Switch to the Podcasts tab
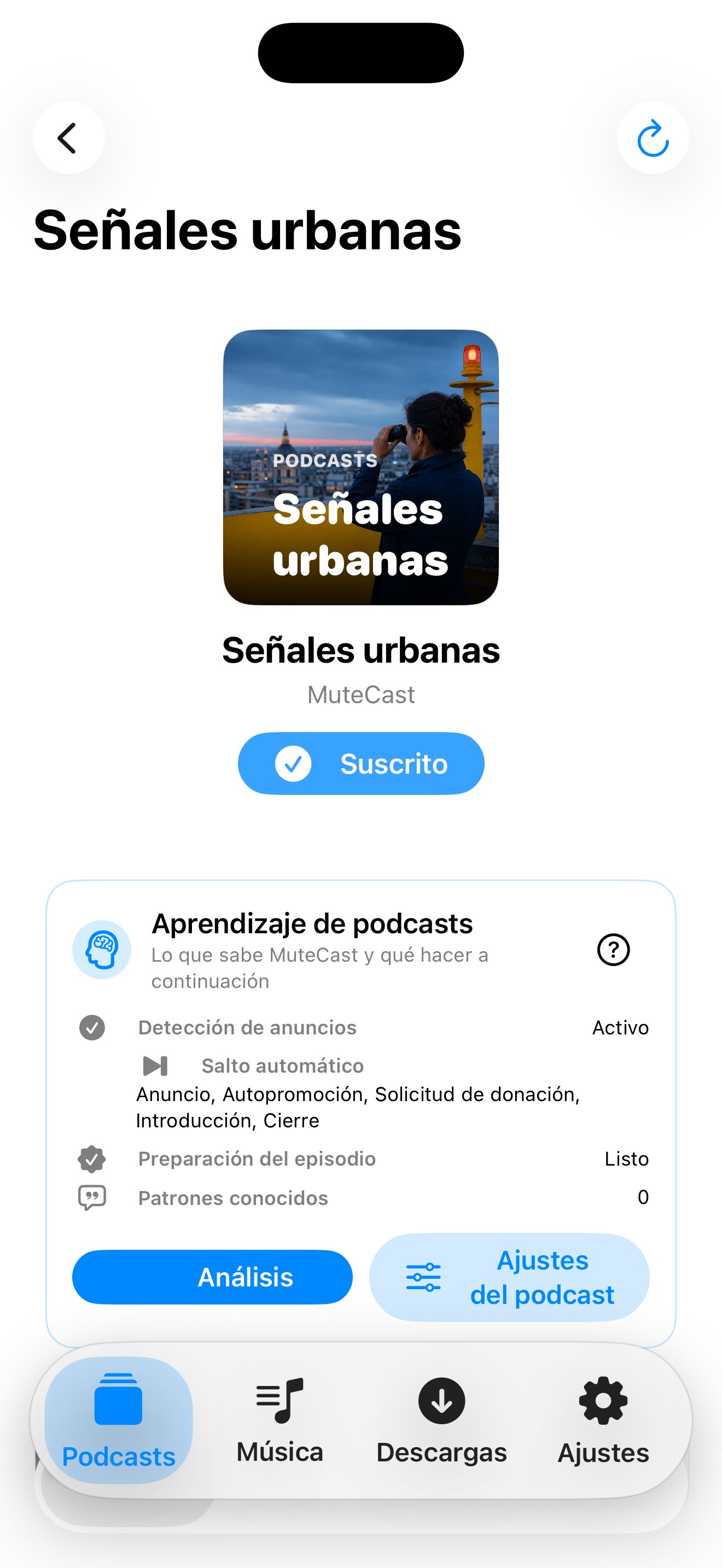 [x=119, y=1420]
